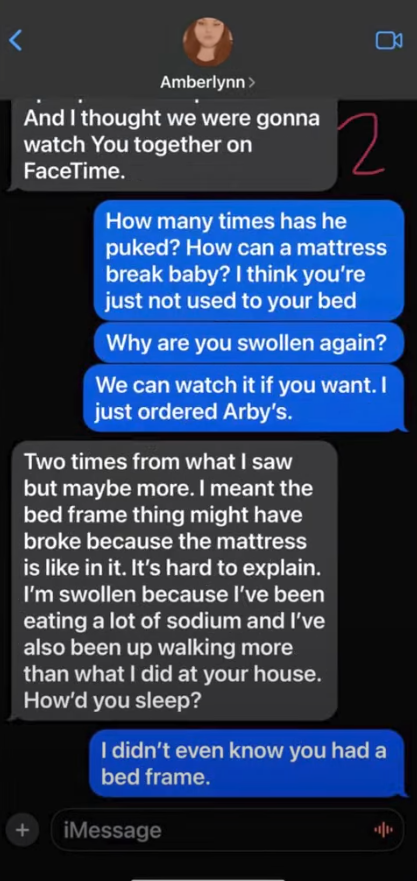Go back to the conversations list
The height and width of the screenshot is (881, 417).
[x=16, y=41]
